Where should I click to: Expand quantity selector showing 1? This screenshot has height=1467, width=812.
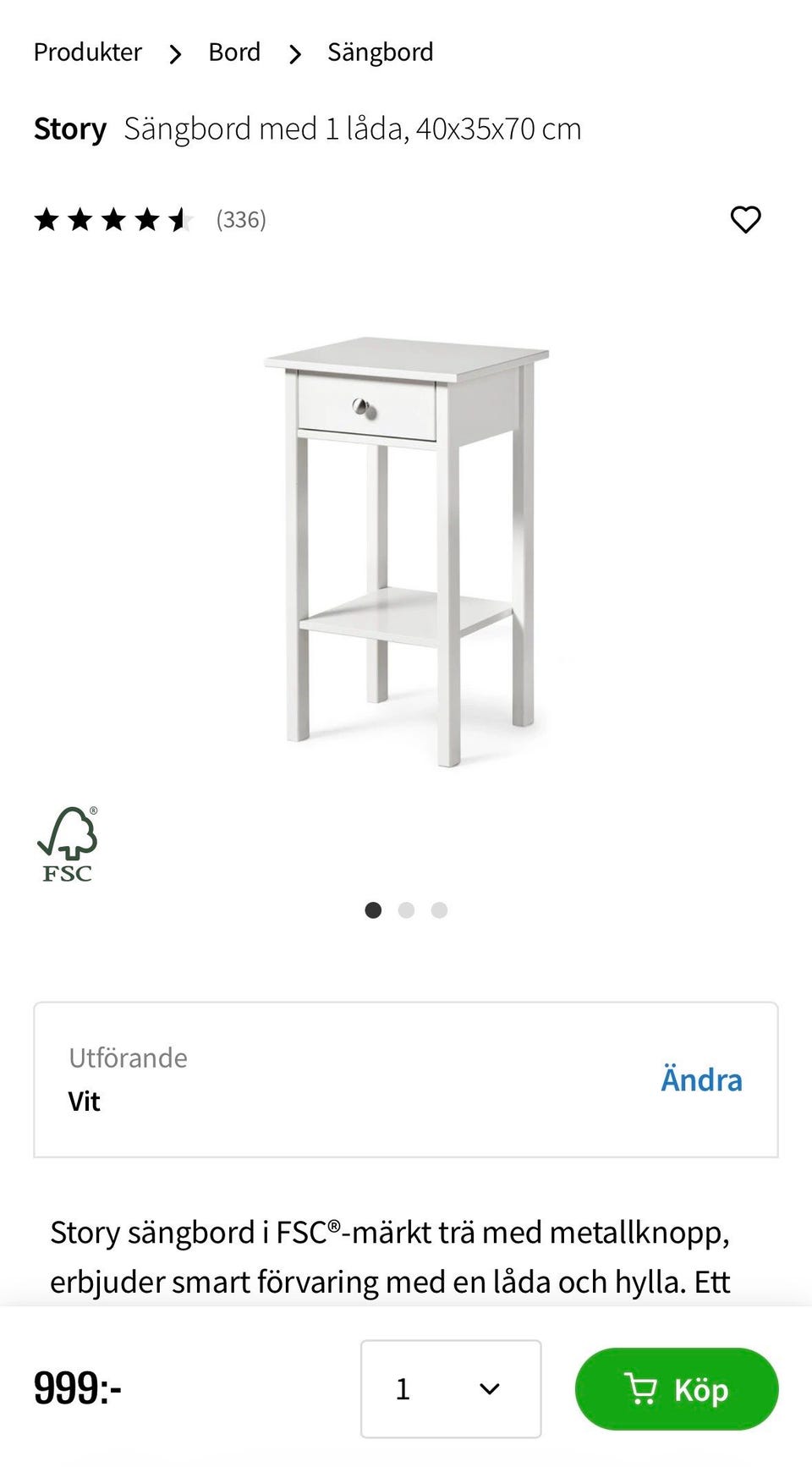(451, 1388)
